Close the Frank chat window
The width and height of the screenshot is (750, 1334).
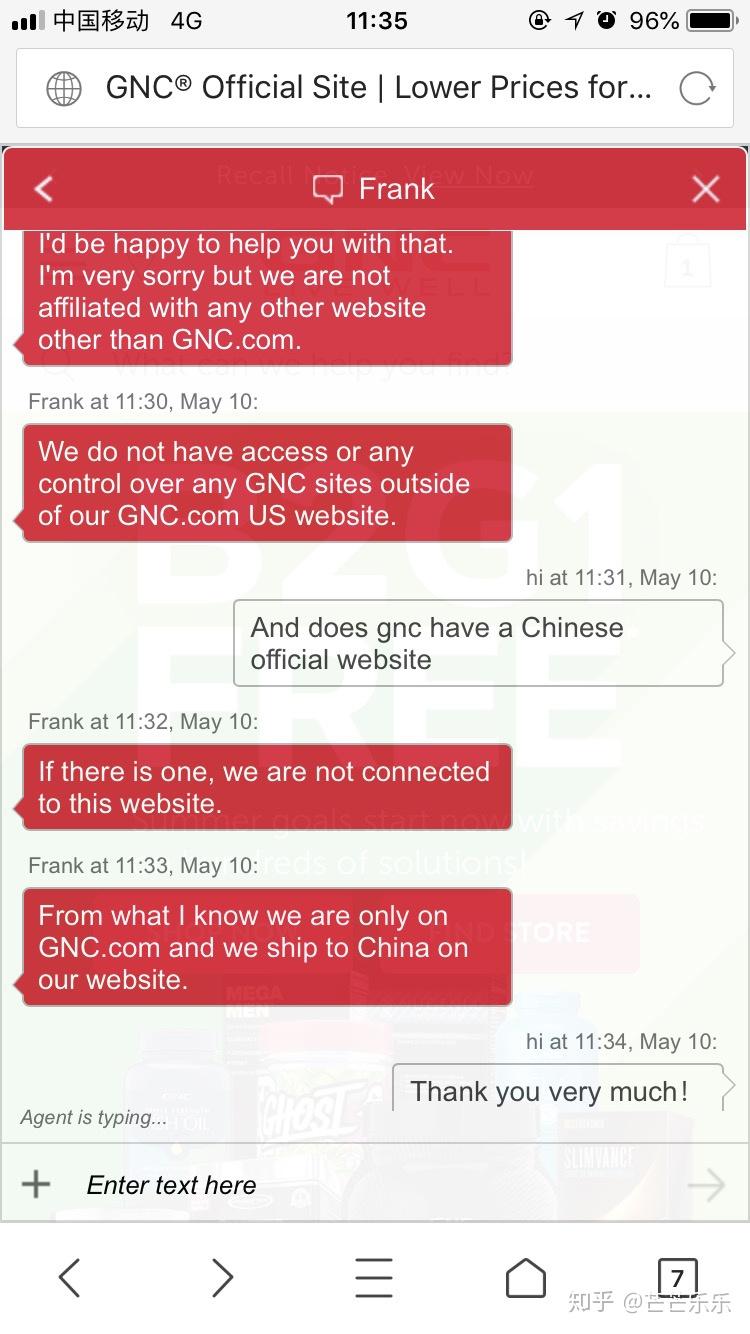coord(706,189)
